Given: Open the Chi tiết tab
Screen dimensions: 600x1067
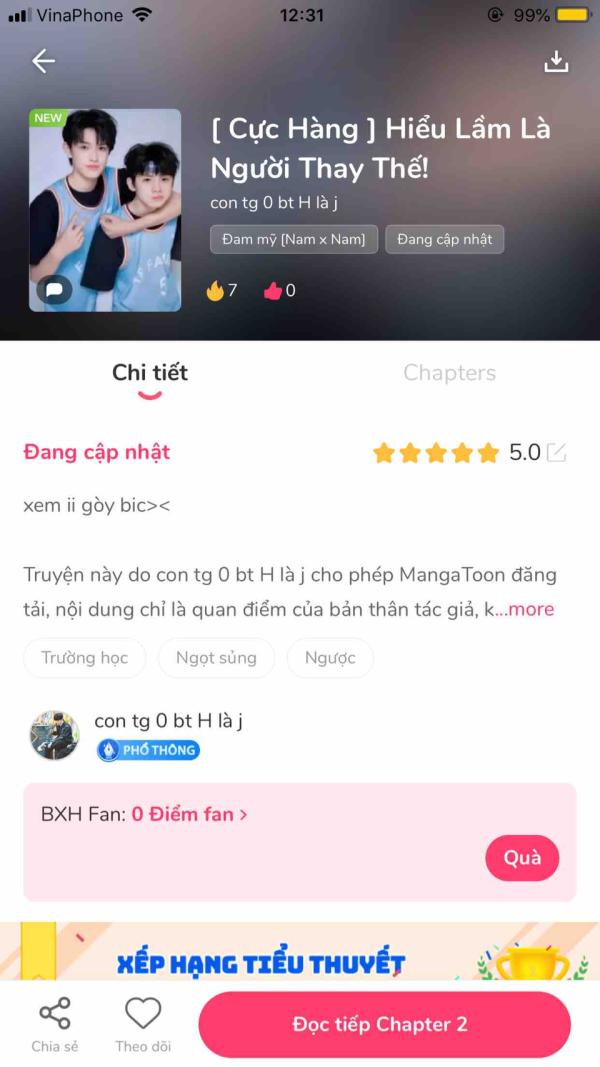Looking at the screenshot, I should pyautogui.click(x=150, y=373).
